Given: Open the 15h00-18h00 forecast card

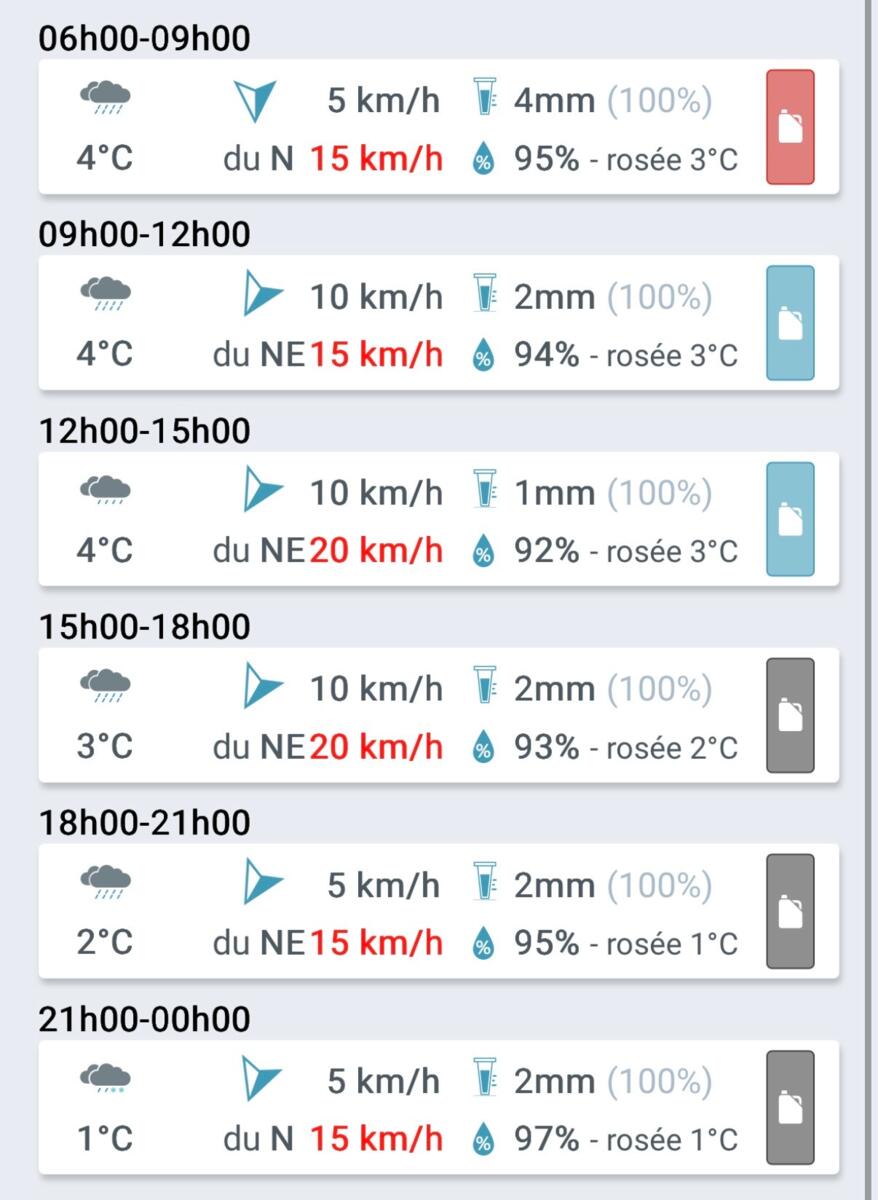Looking at the screenshot, I should pos(400,715).
